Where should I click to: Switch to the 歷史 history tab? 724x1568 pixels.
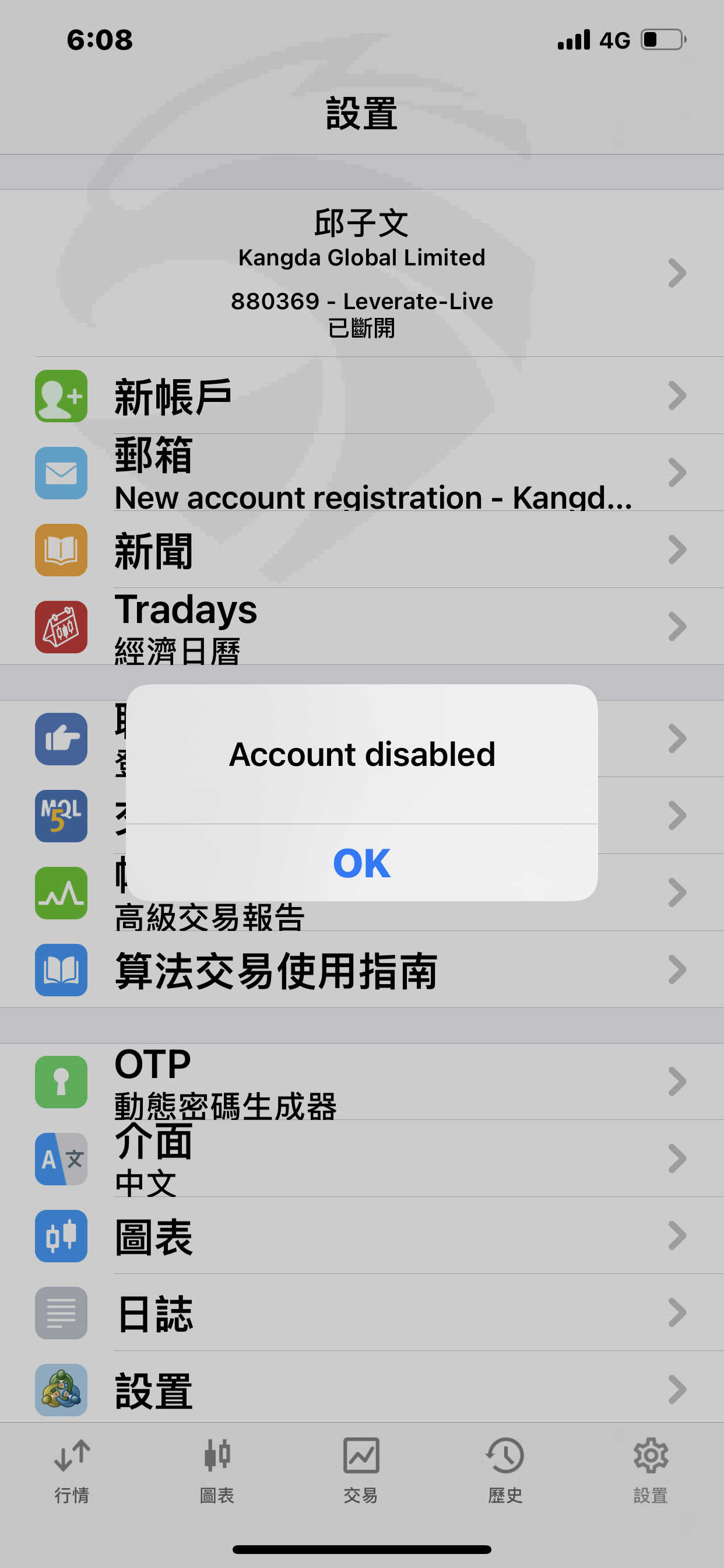pyautogui.click(x=505, y=1471)
